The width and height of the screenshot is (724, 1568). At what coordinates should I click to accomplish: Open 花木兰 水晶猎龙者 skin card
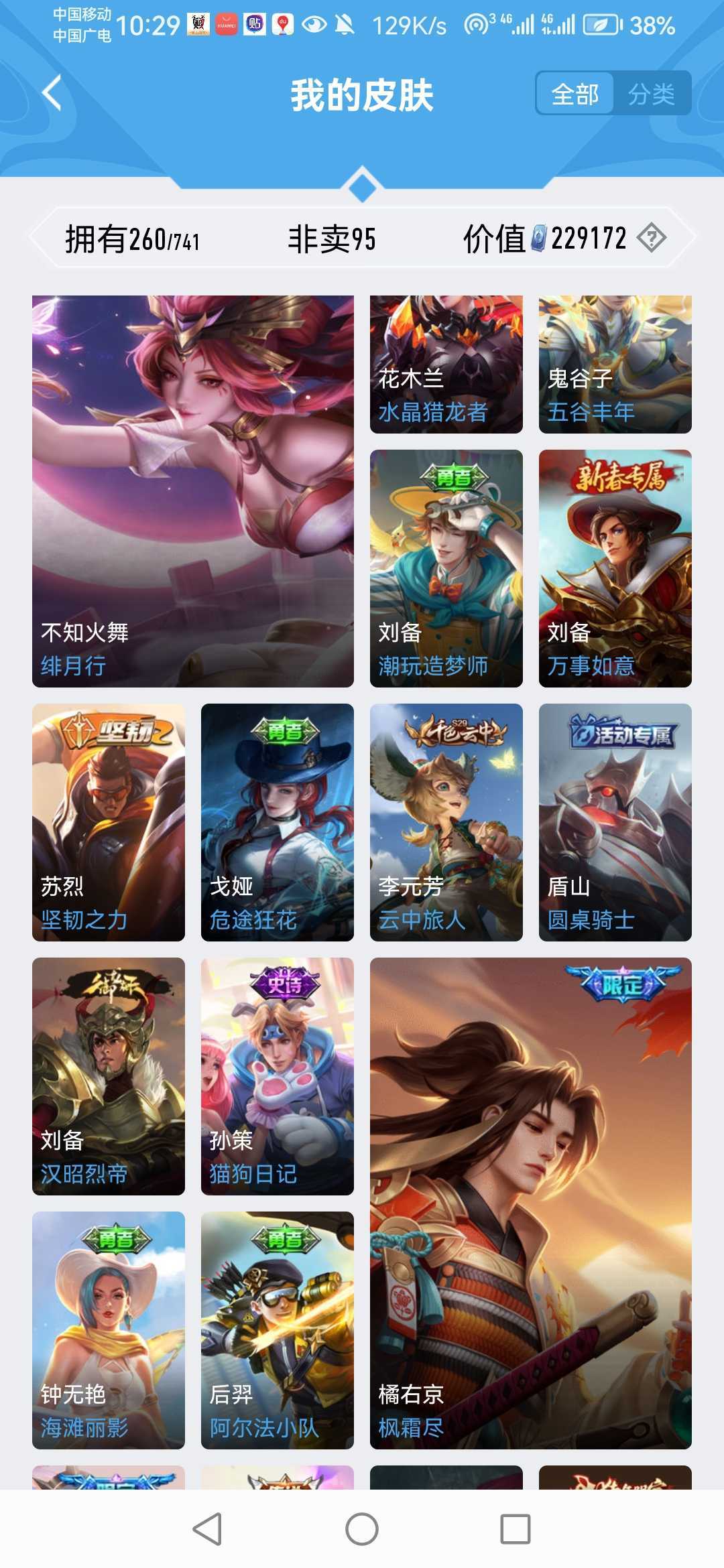tap(446, 365)
